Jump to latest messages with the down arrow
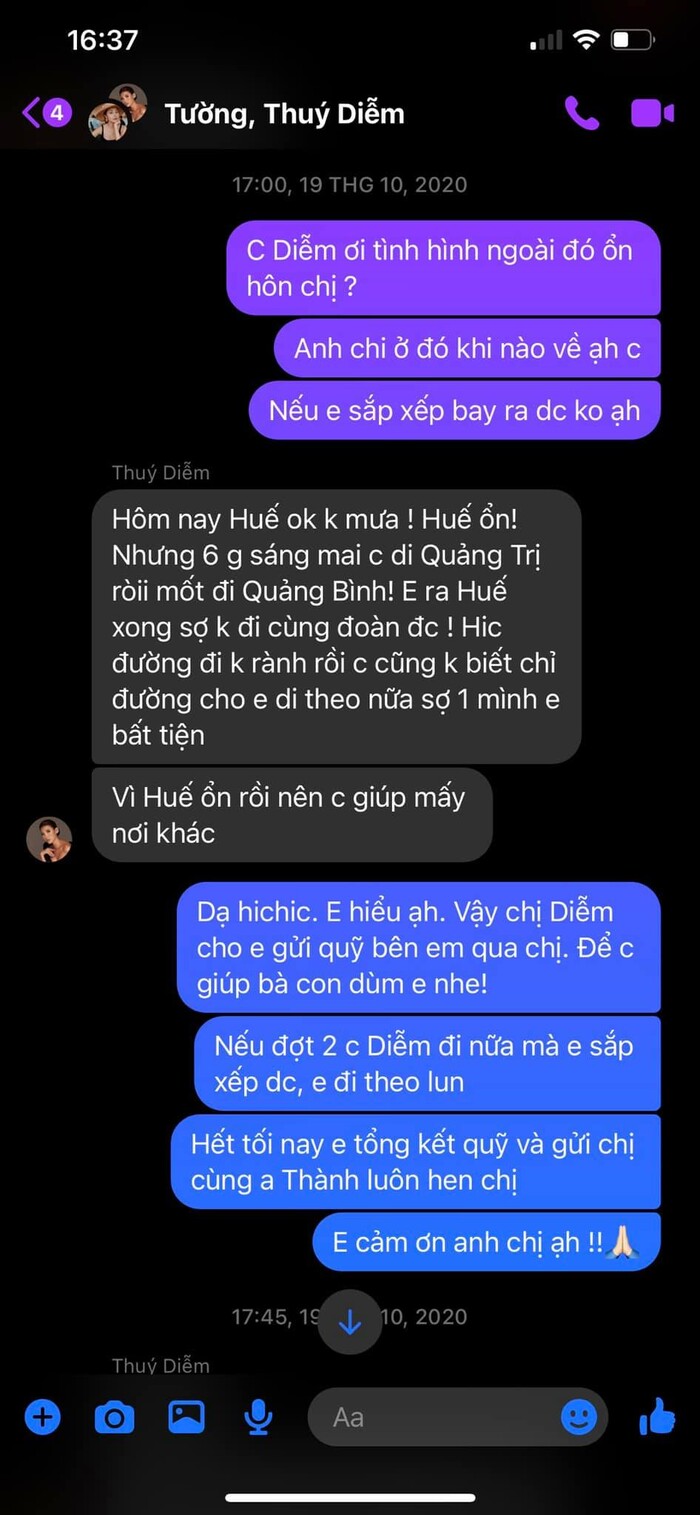This screenshot has width=700, height=1515. click(x=350, y=1322)
